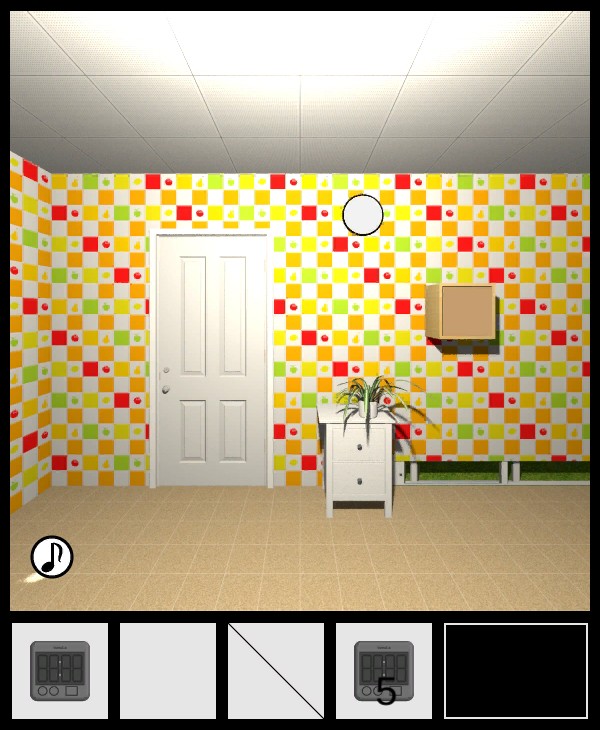Toggle the music note sound icon
This screenshot has height=730, width=600.
pyautogui.click(x=52, y=557)
